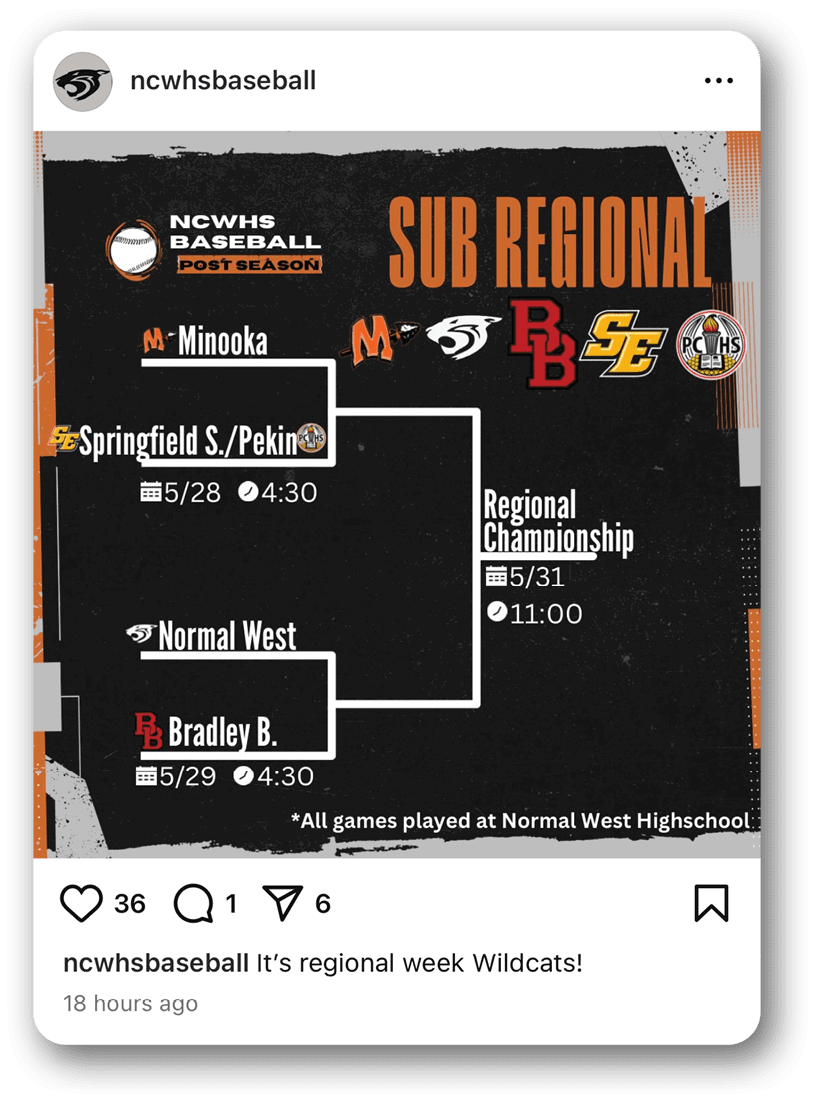Screen dimensions: 816x1103
Task: Share the post via paper plane
Action: 283,904
